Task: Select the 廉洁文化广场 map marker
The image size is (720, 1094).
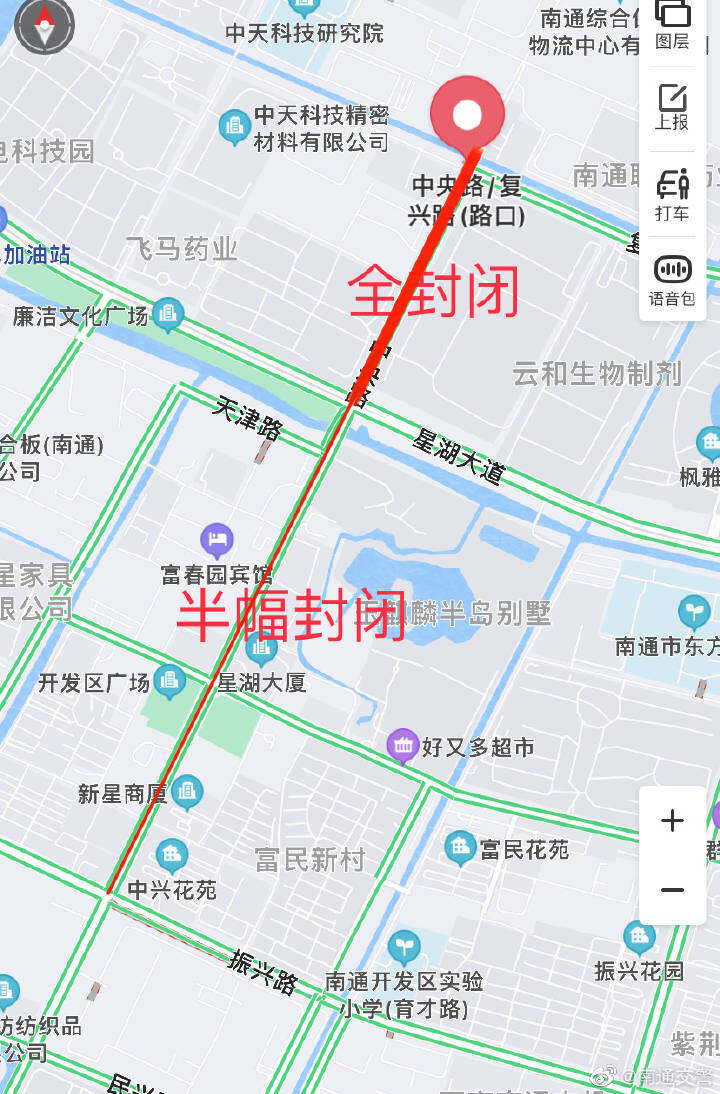Action: (x=168, y=314)
